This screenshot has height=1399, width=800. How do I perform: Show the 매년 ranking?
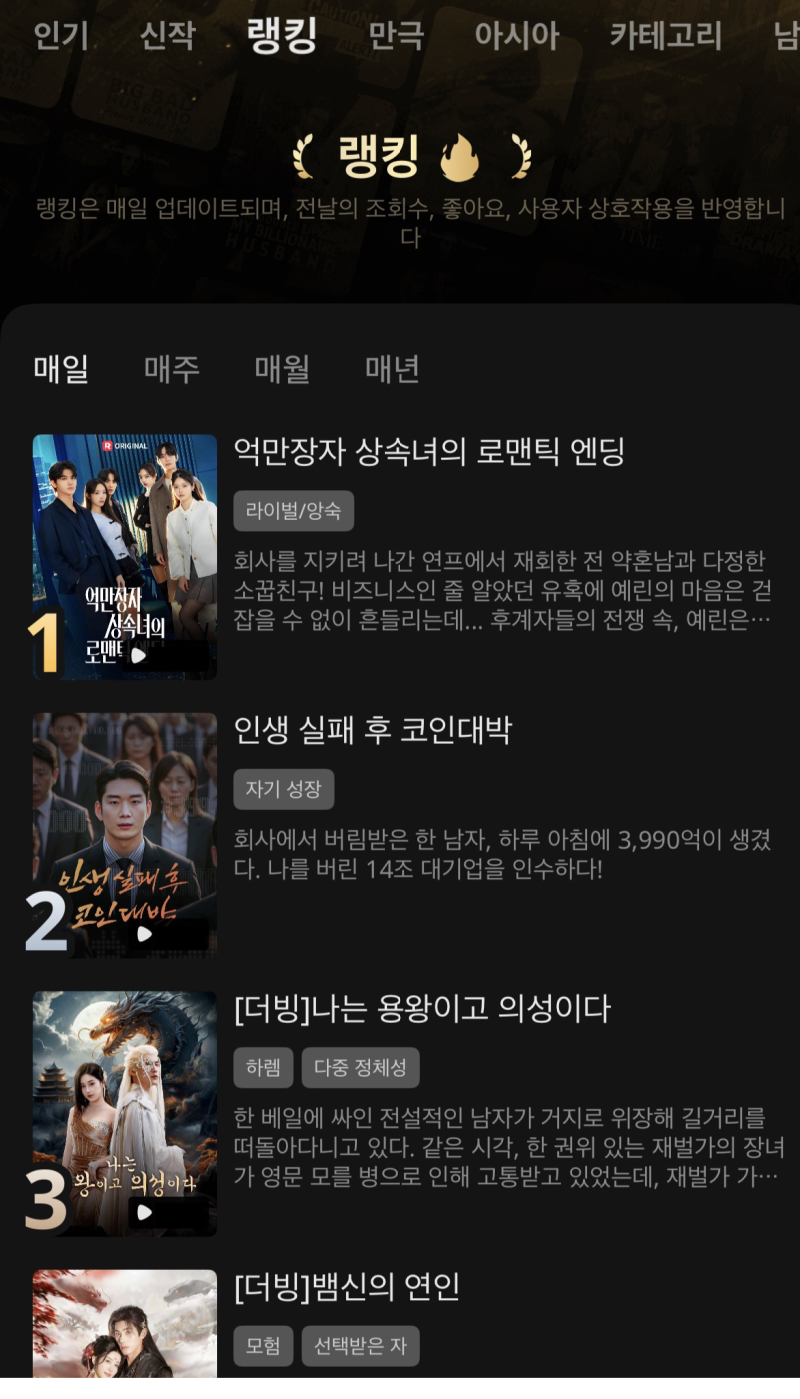392,369
